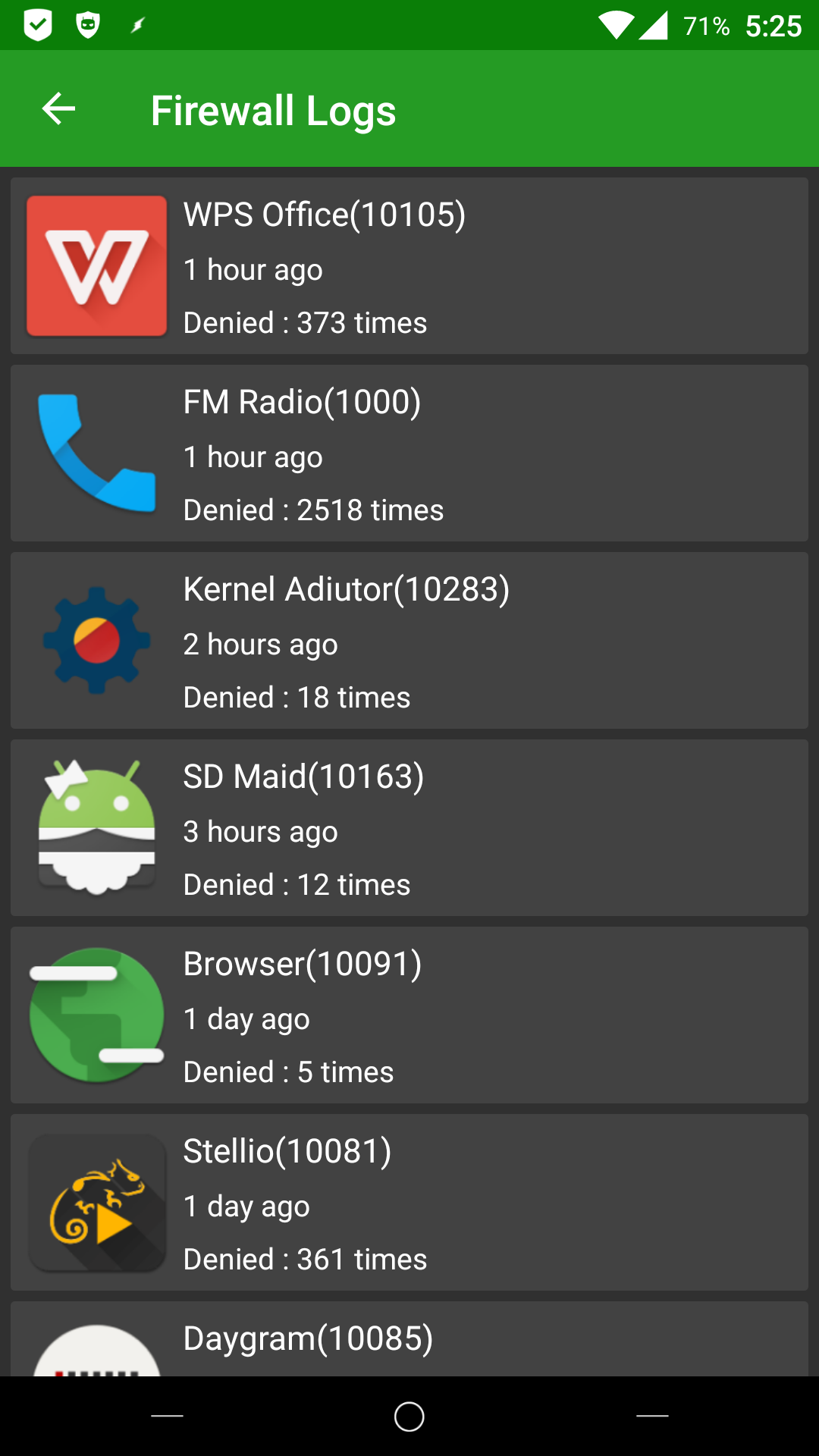The image size is (819, 1456).
Task: Tap the lightning bolt status bar icon
Action: point(138,24)
